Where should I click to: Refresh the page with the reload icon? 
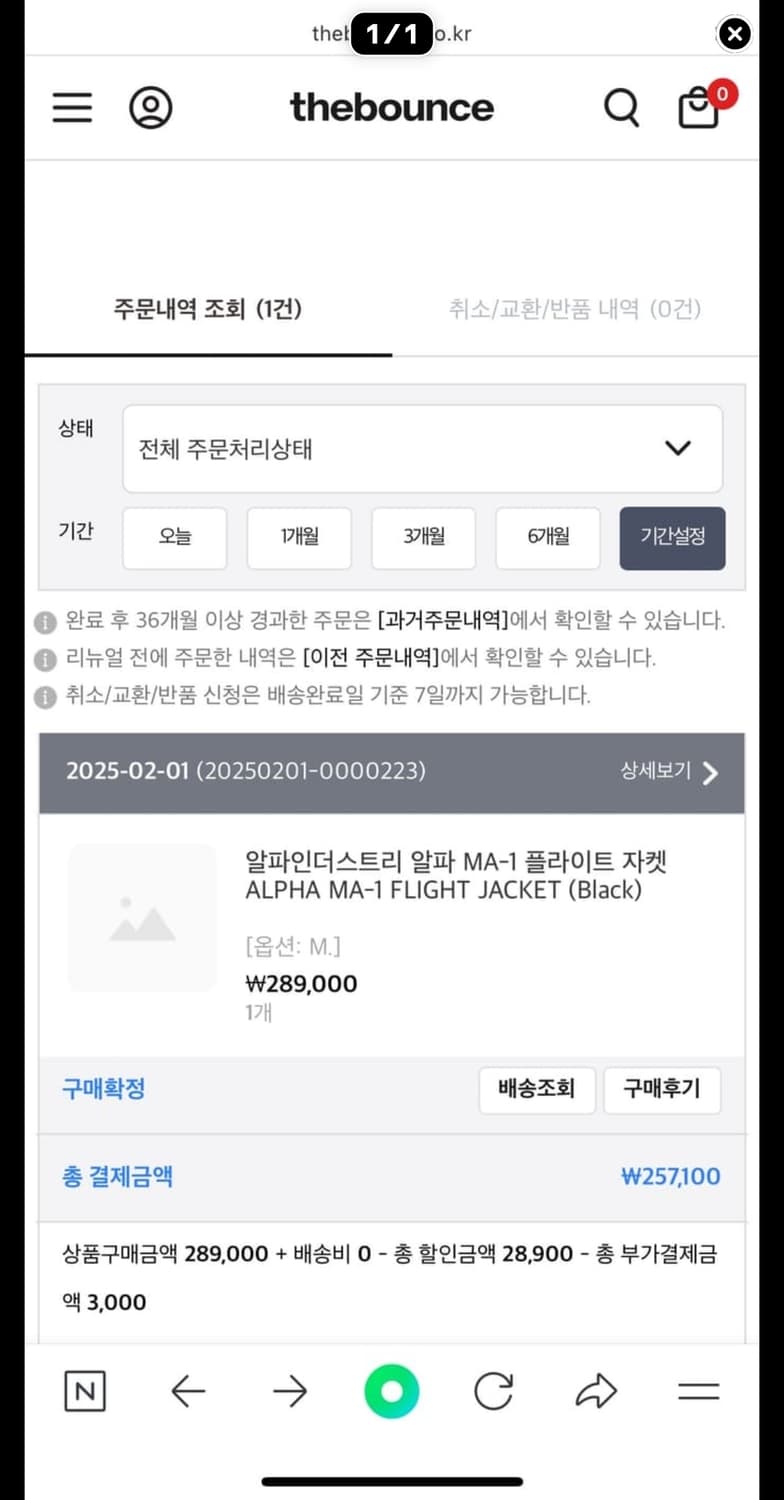coord(494,1390)
